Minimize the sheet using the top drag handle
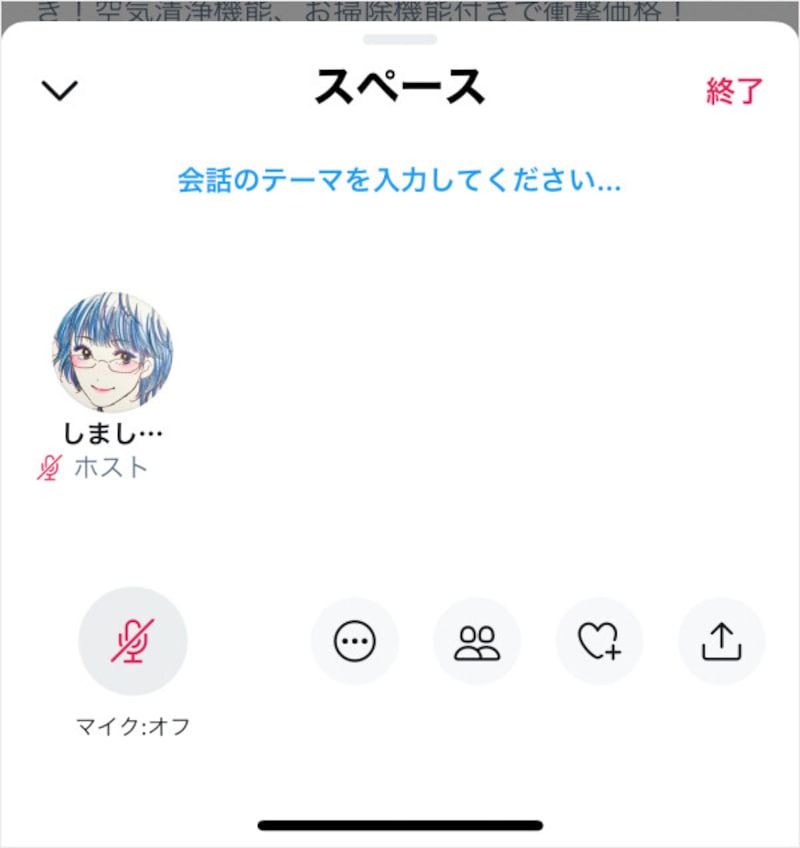The height and width of the screenshot is (848, 800). 400,38
